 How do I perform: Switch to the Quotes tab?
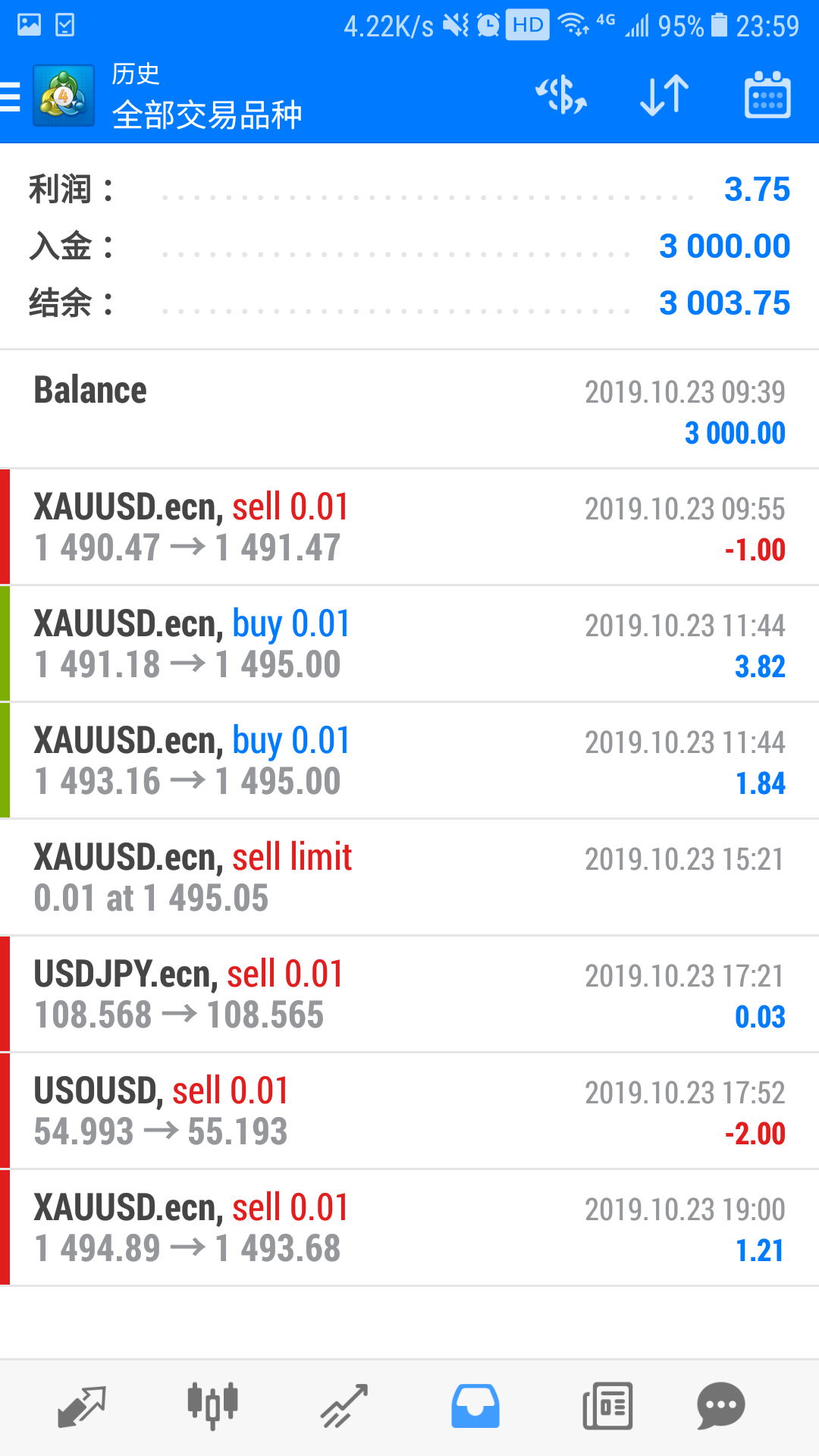pos(82,1407)
